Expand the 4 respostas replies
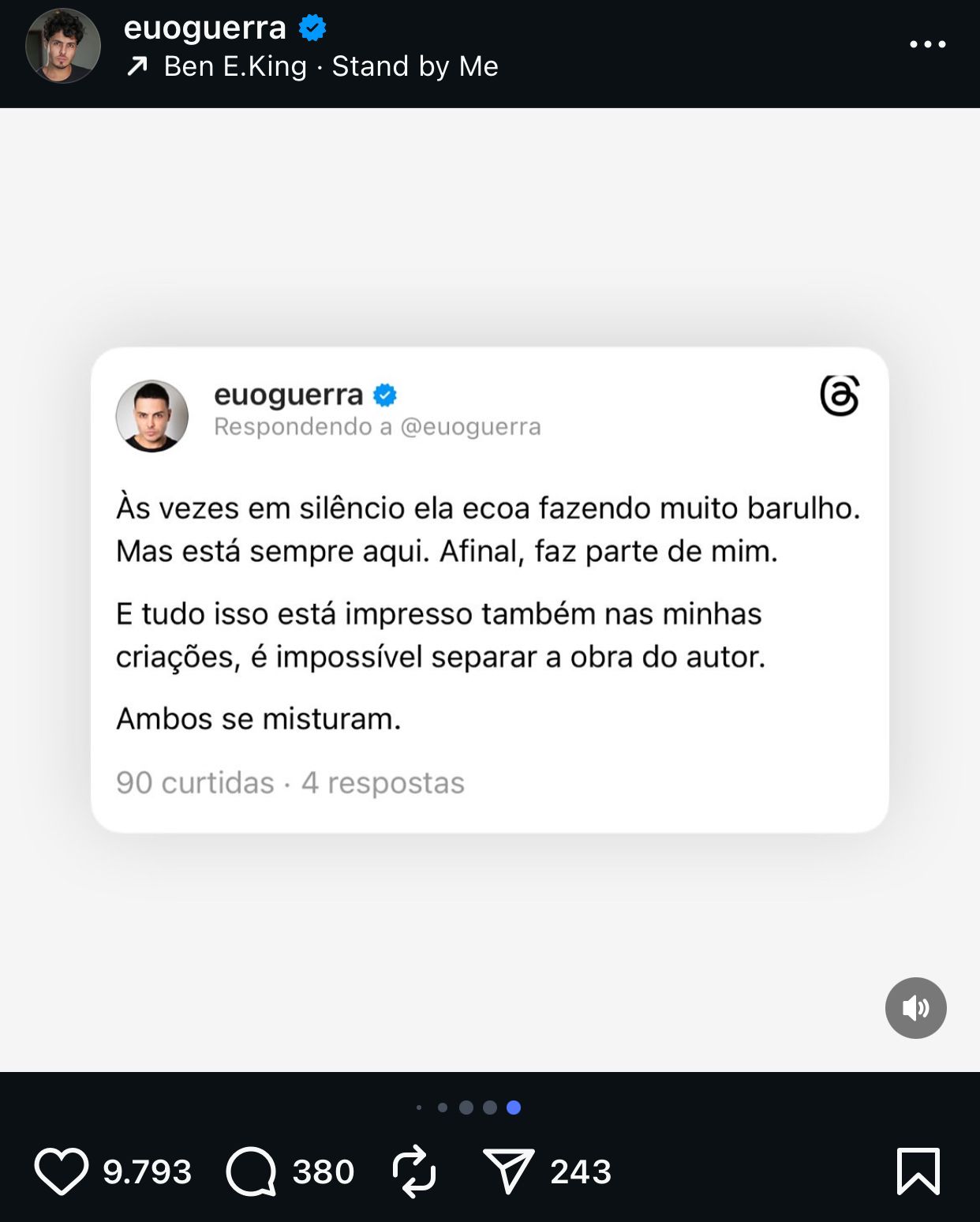 click(384, 783)
